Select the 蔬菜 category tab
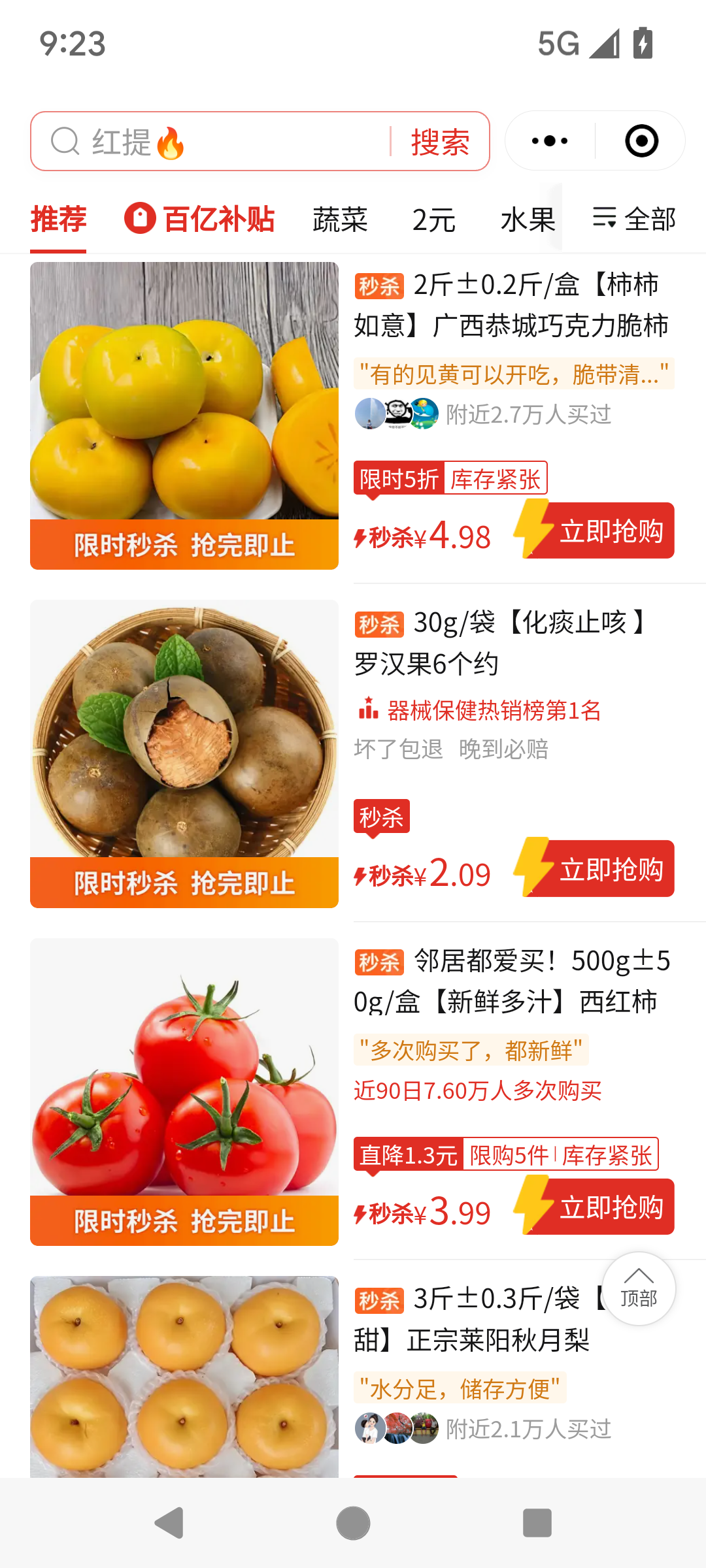 coord(340,220)
